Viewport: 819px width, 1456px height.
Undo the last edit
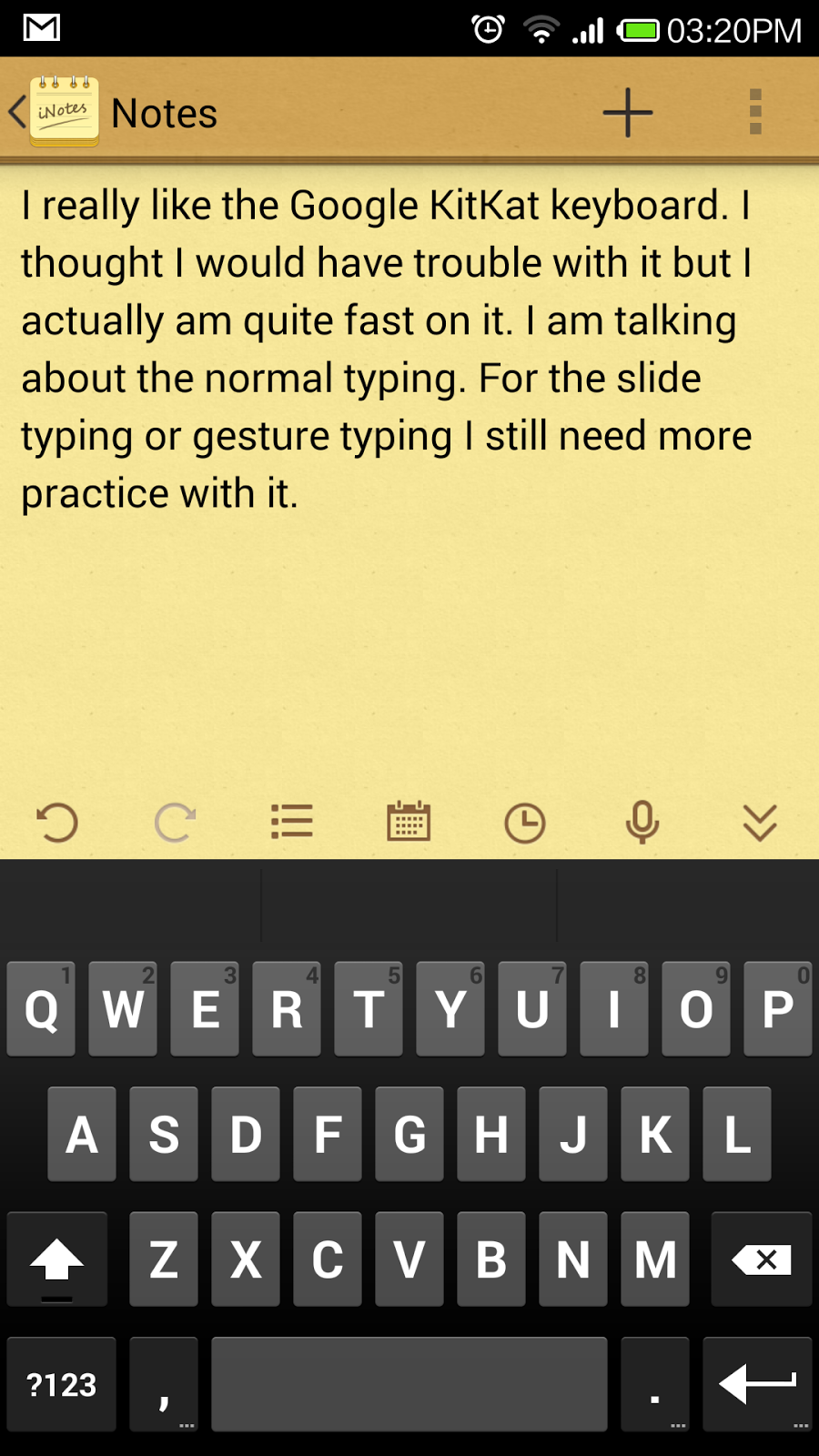point(56,823)
